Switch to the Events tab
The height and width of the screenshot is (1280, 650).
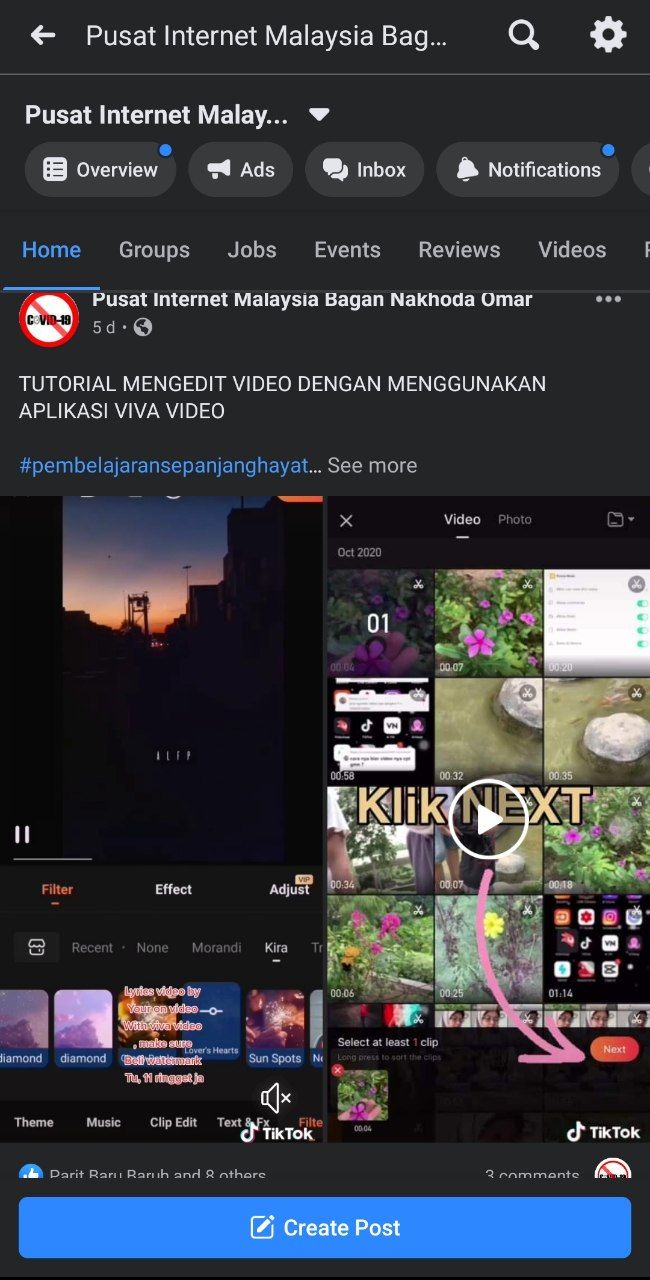coord(347,250)
